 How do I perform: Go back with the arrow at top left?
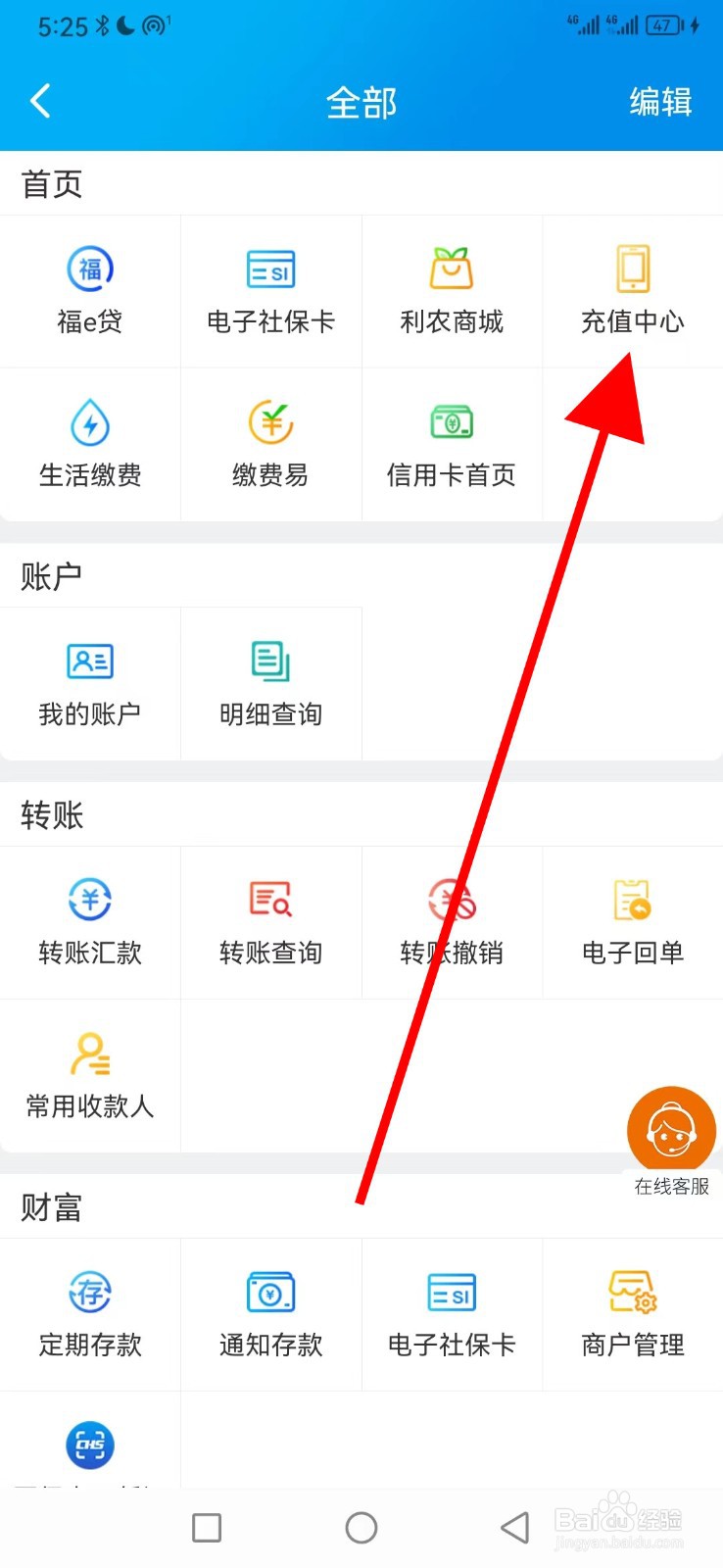pos(41,101)
